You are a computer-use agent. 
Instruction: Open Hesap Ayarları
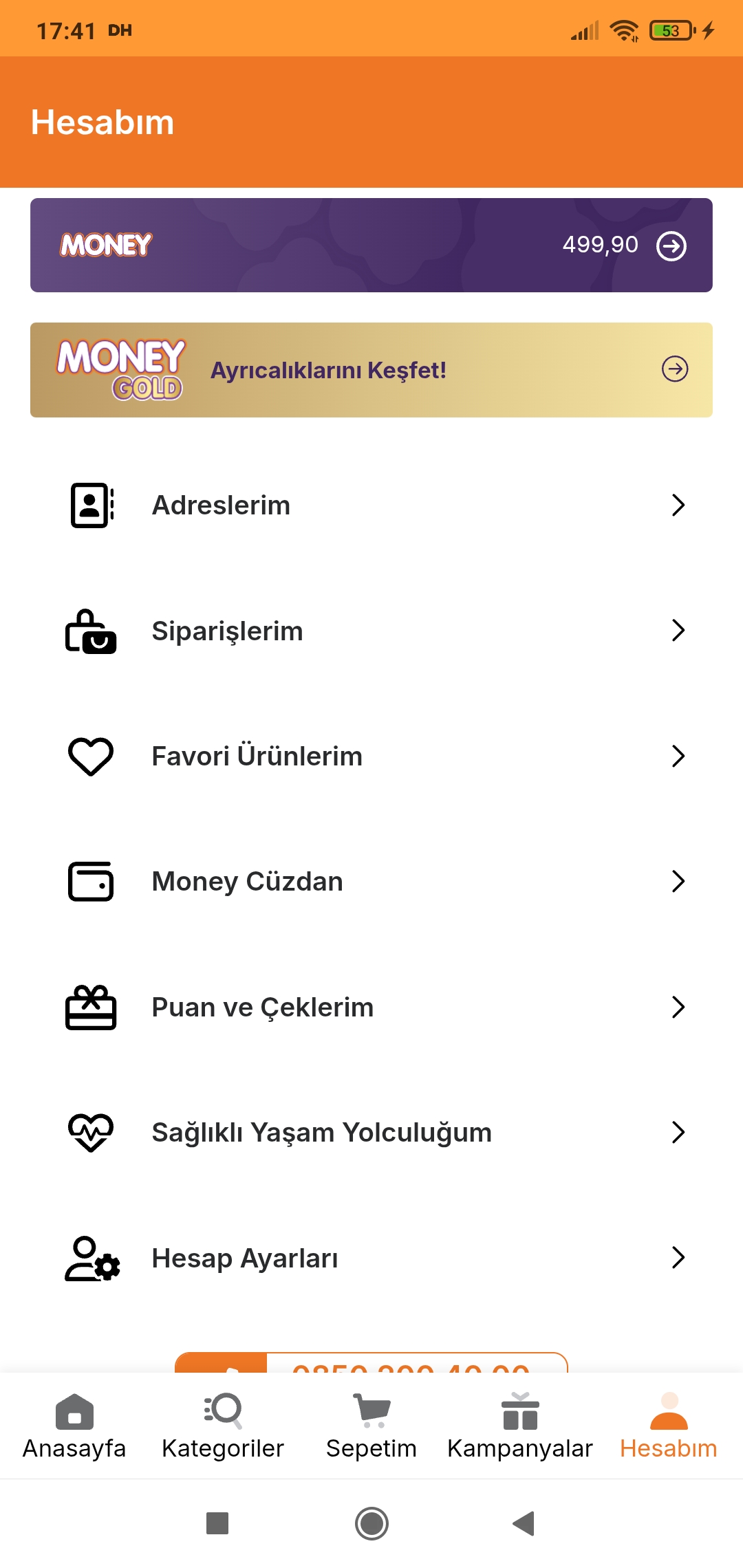(371, 1259)
